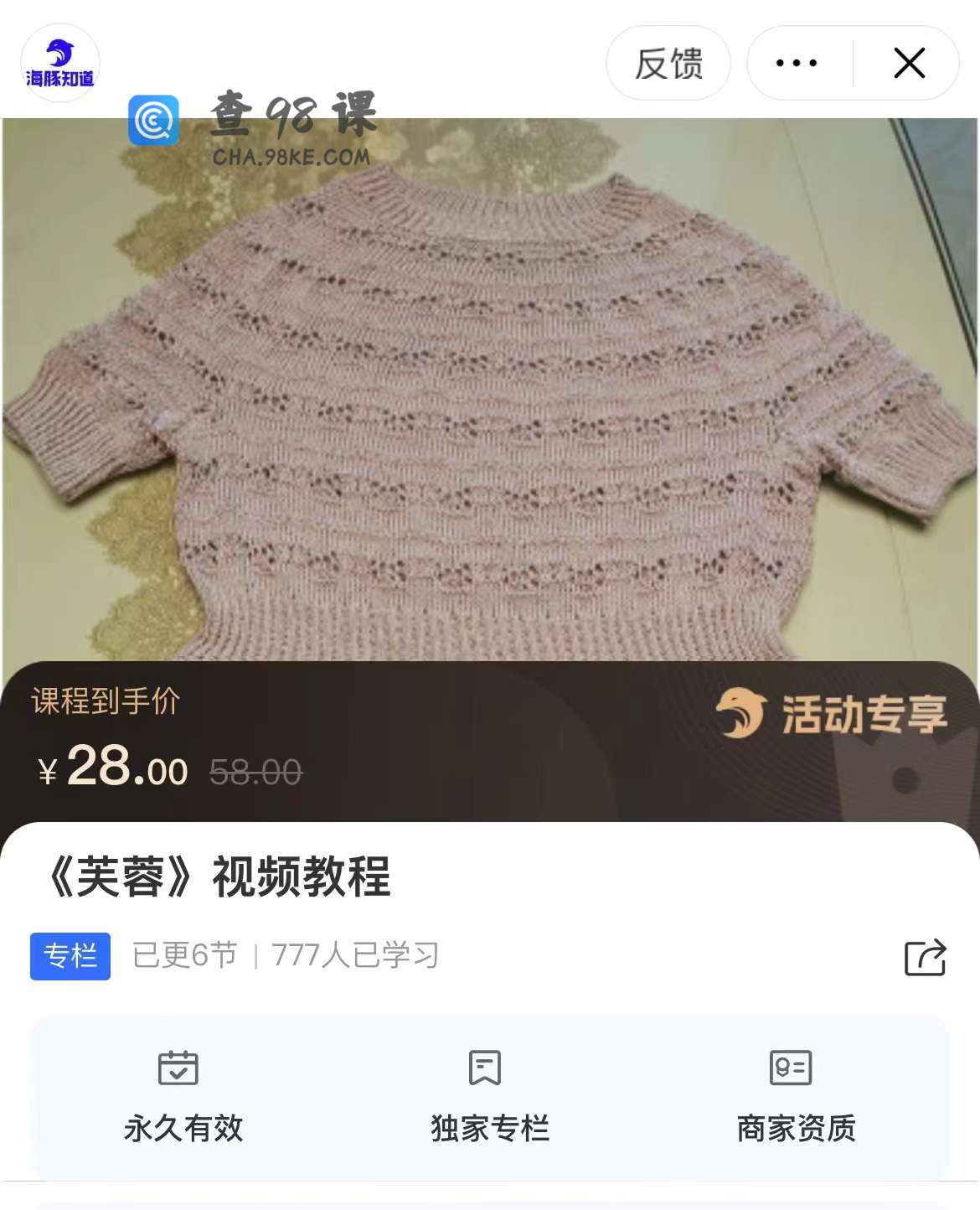This screenshot has width=980, height=1210.
Task: Open the three-dot more options menu
Action: point(797,64)
